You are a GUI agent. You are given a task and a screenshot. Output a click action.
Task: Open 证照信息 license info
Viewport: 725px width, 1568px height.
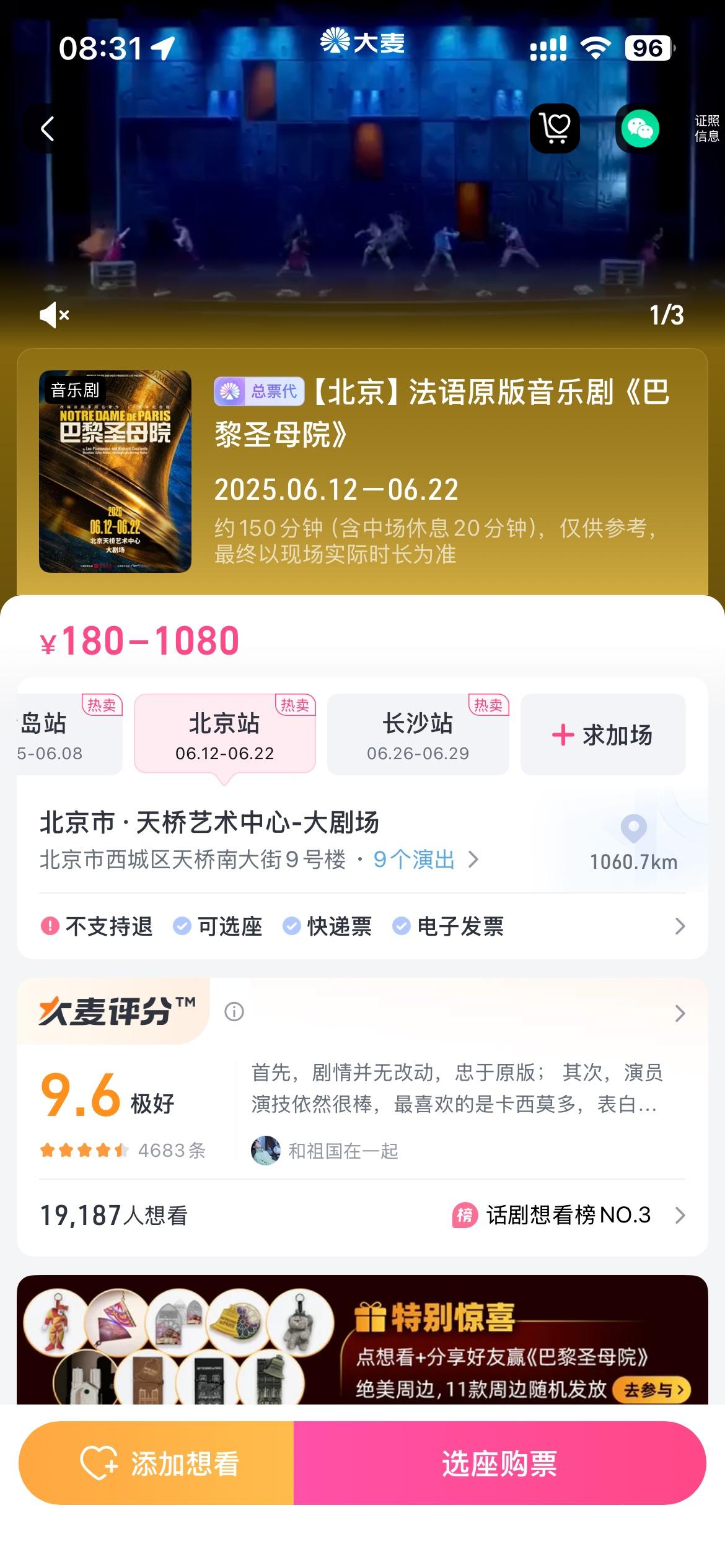pos(706,129)
